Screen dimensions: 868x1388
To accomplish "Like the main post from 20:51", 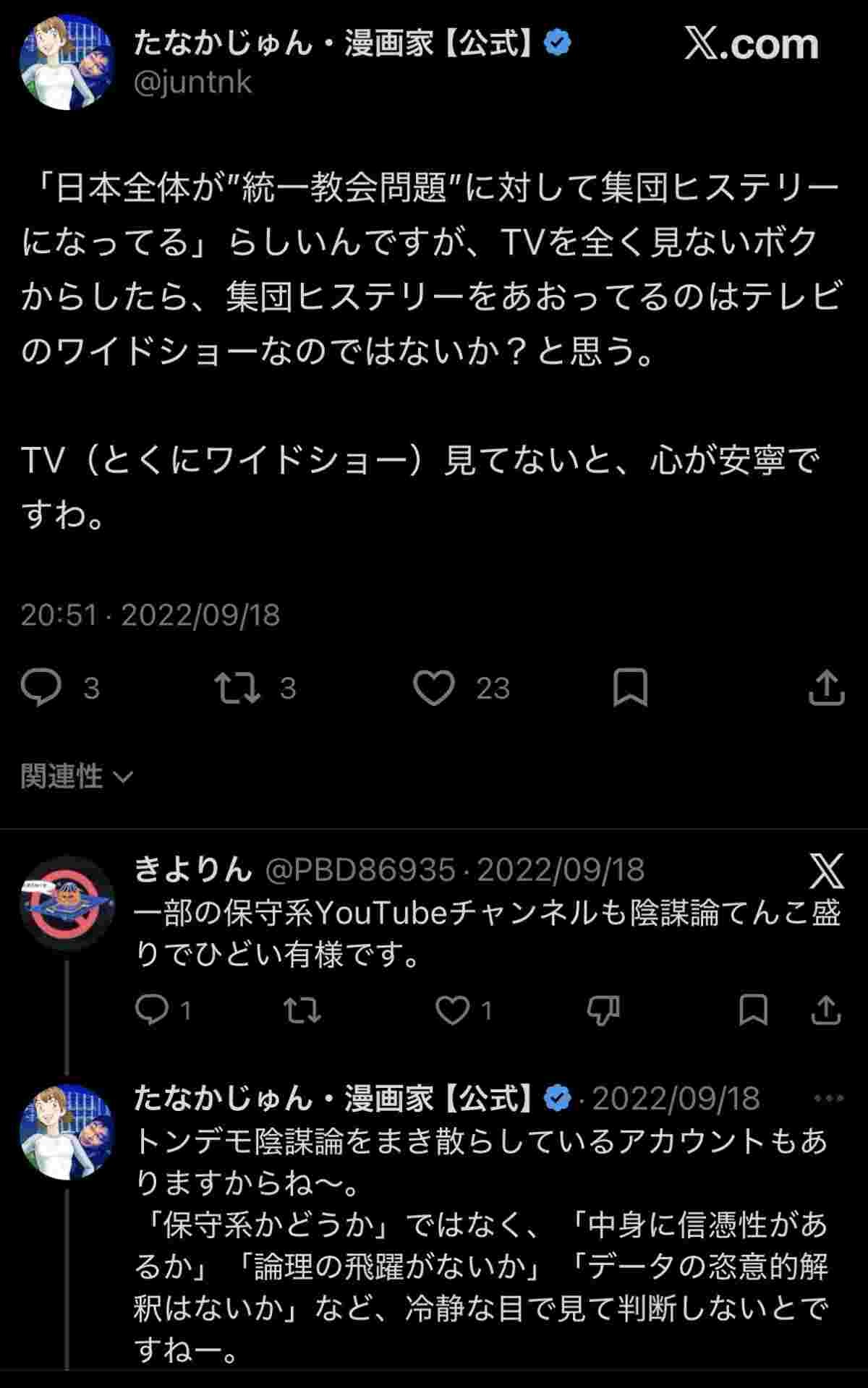I will coord(433,687).
